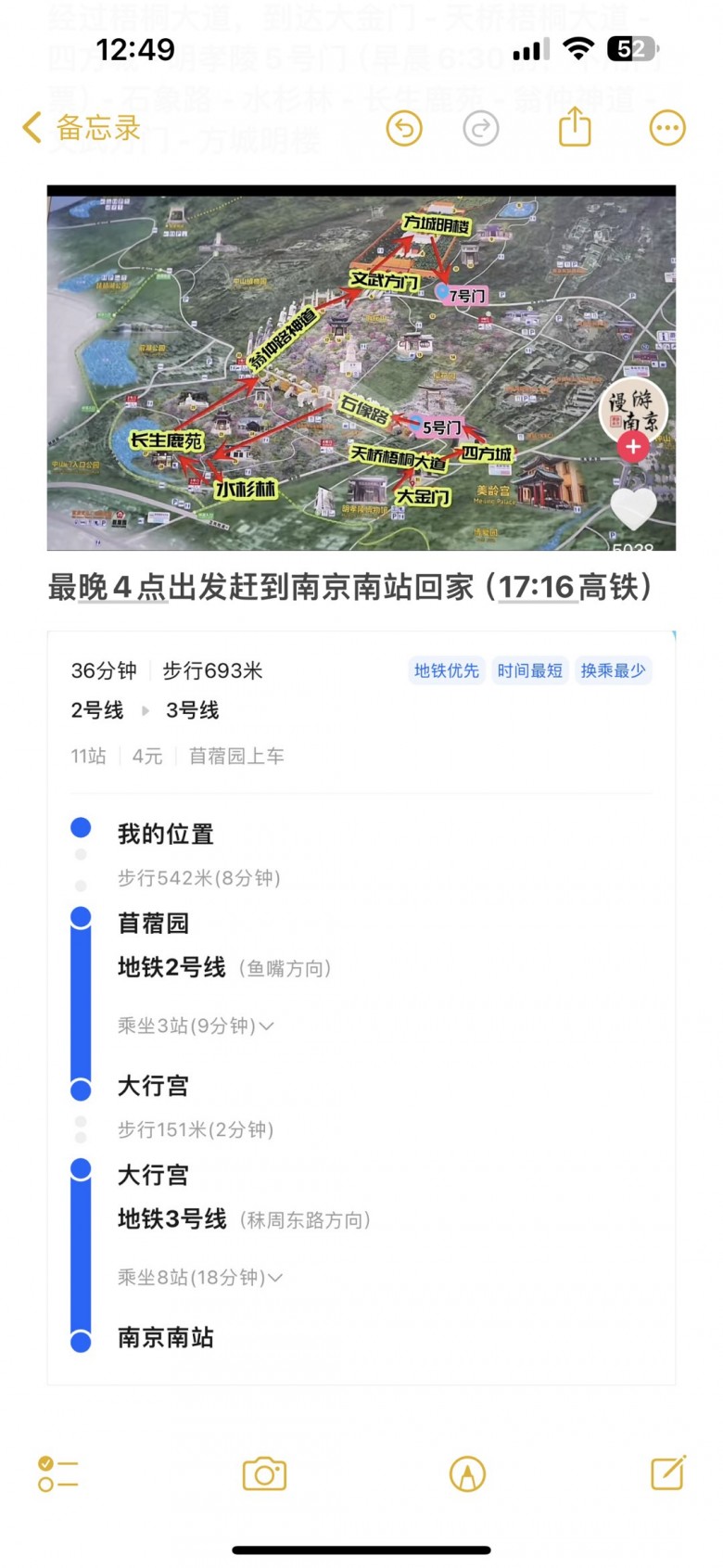Open the metro route screenshot attachment

[x=361, y=1008]
